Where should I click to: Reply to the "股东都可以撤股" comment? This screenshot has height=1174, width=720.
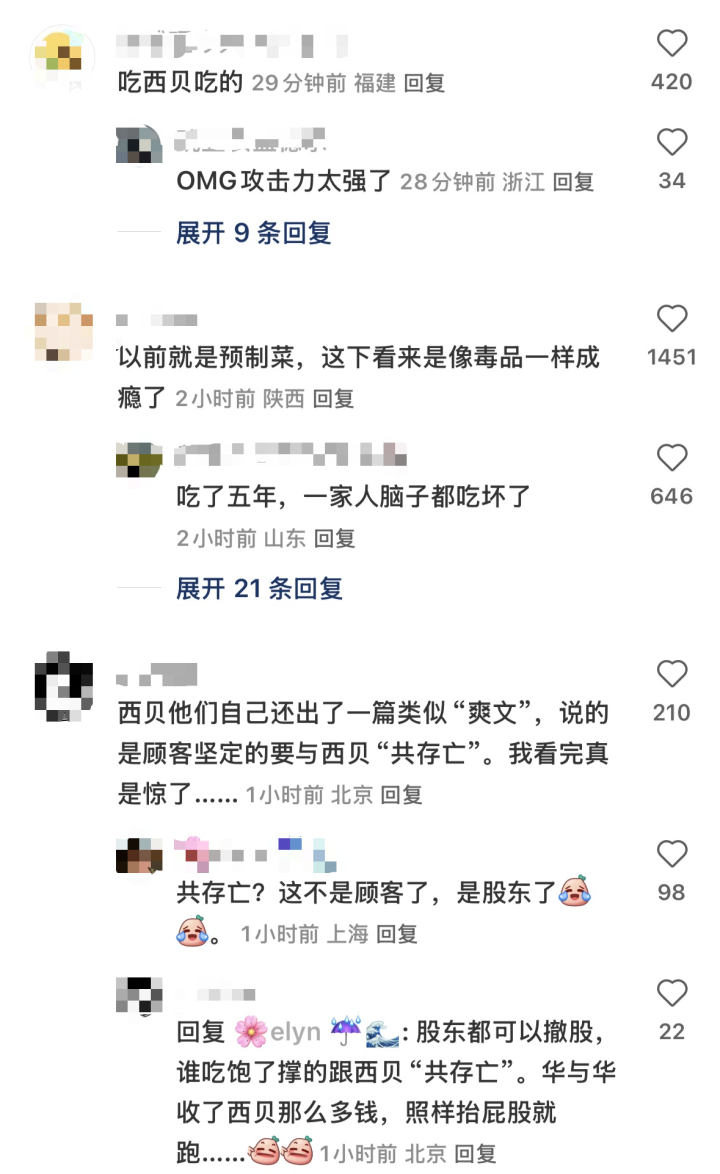pos(475,1152)
